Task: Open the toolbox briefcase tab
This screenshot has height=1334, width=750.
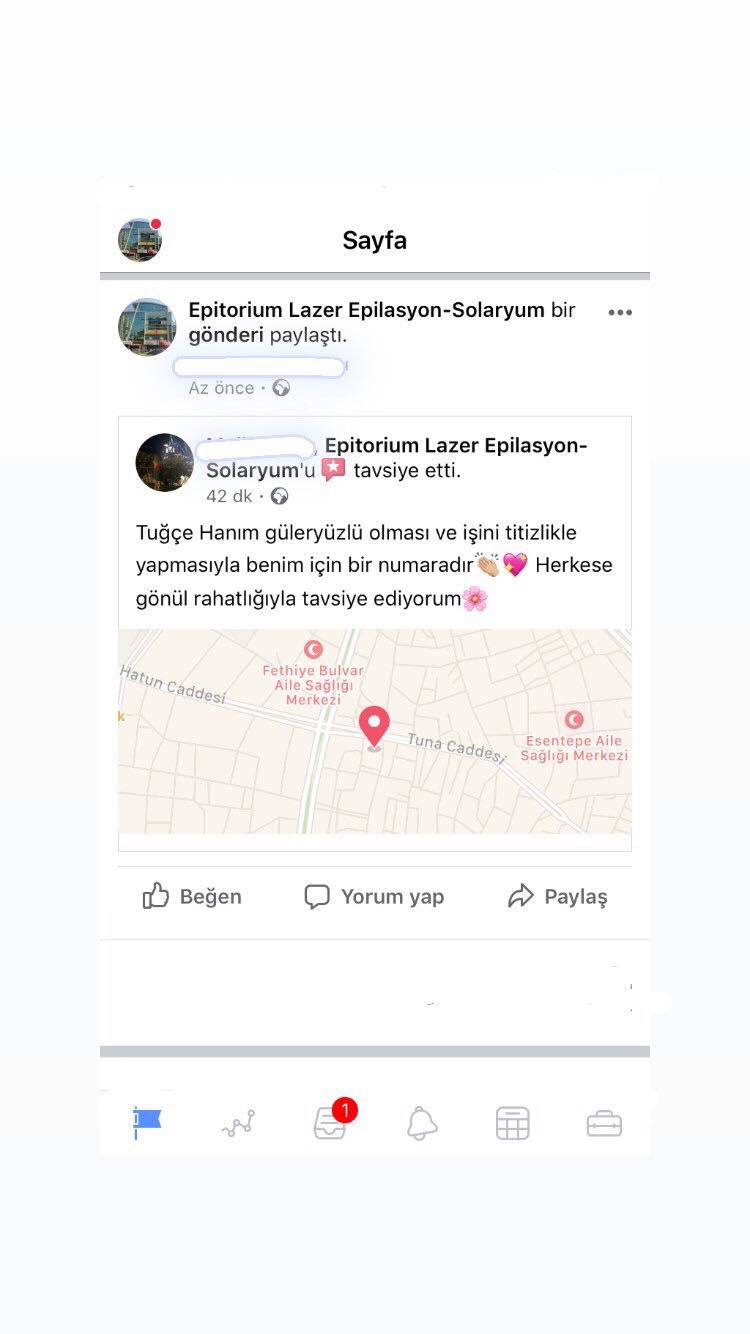Action: 604,1124
